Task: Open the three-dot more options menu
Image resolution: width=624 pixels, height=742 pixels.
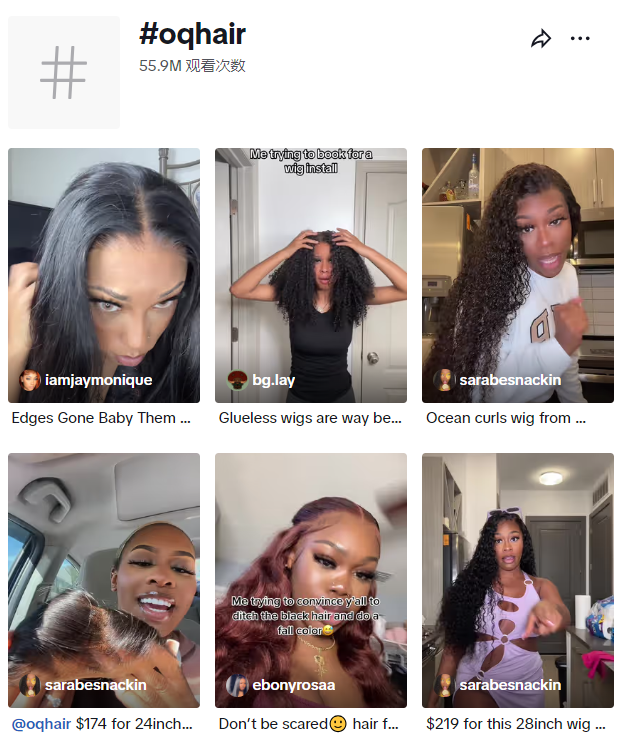Action: pos(580,39)
